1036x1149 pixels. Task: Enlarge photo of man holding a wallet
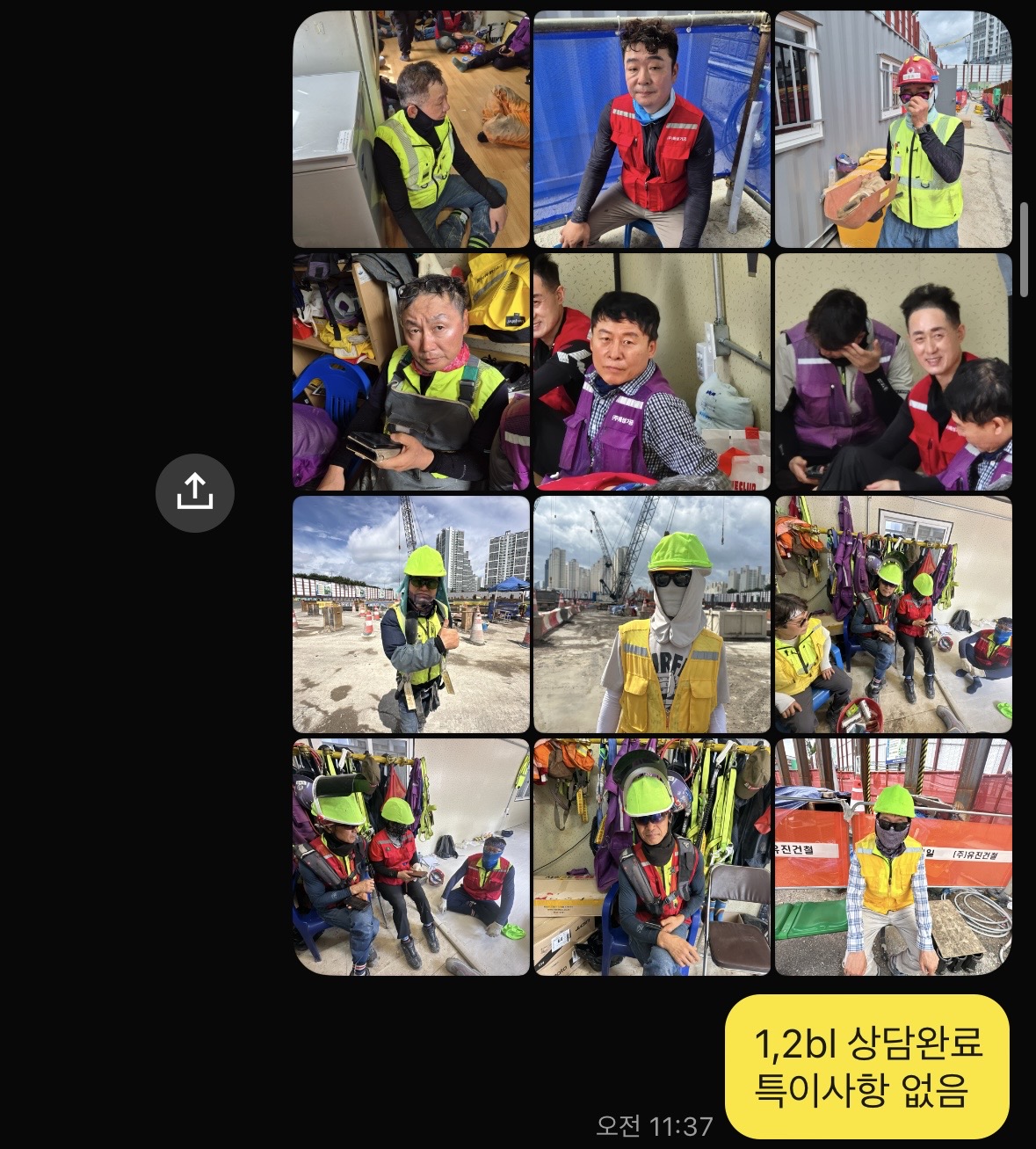411,372
